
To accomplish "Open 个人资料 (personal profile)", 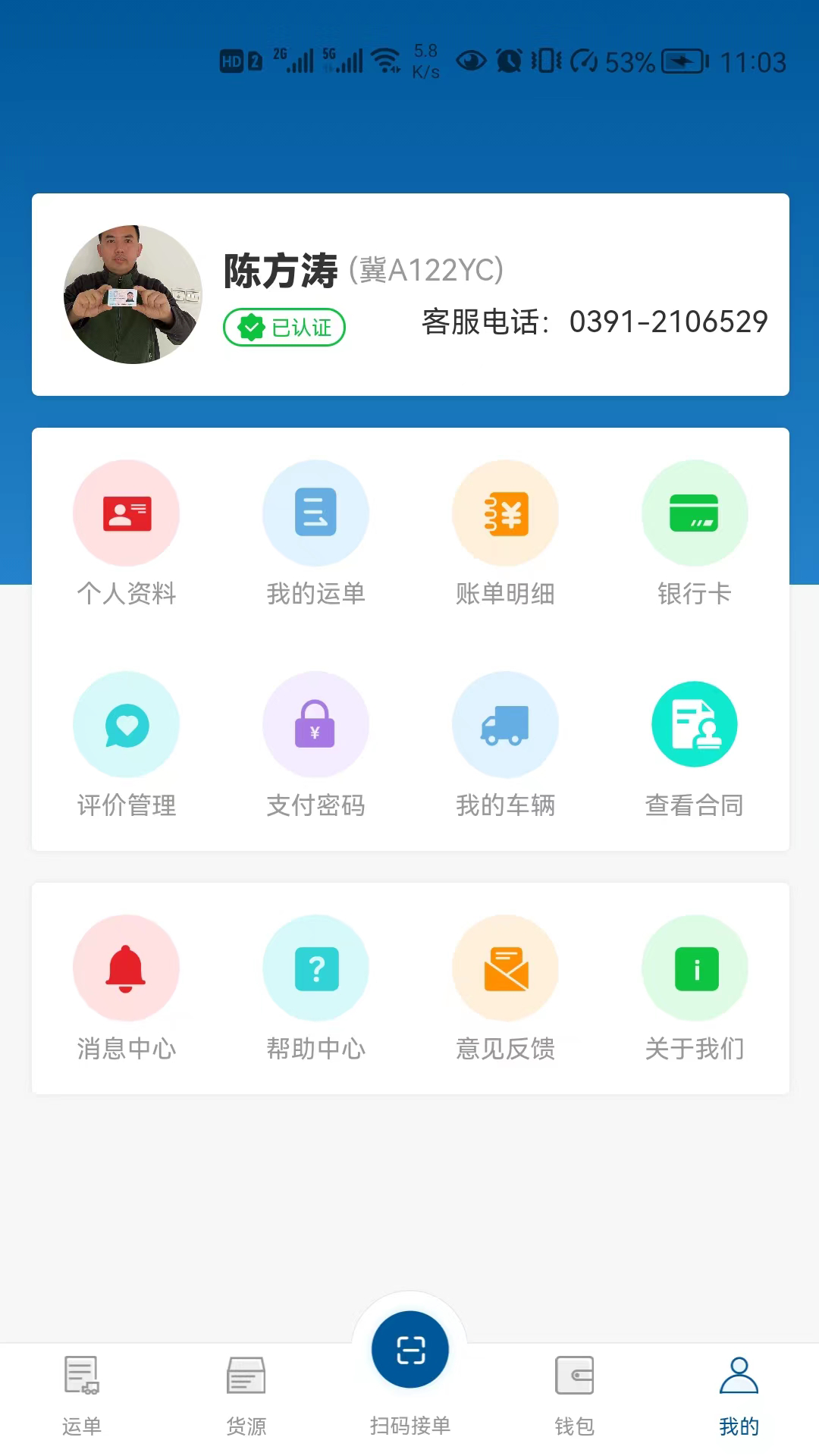I will [126, 531].
